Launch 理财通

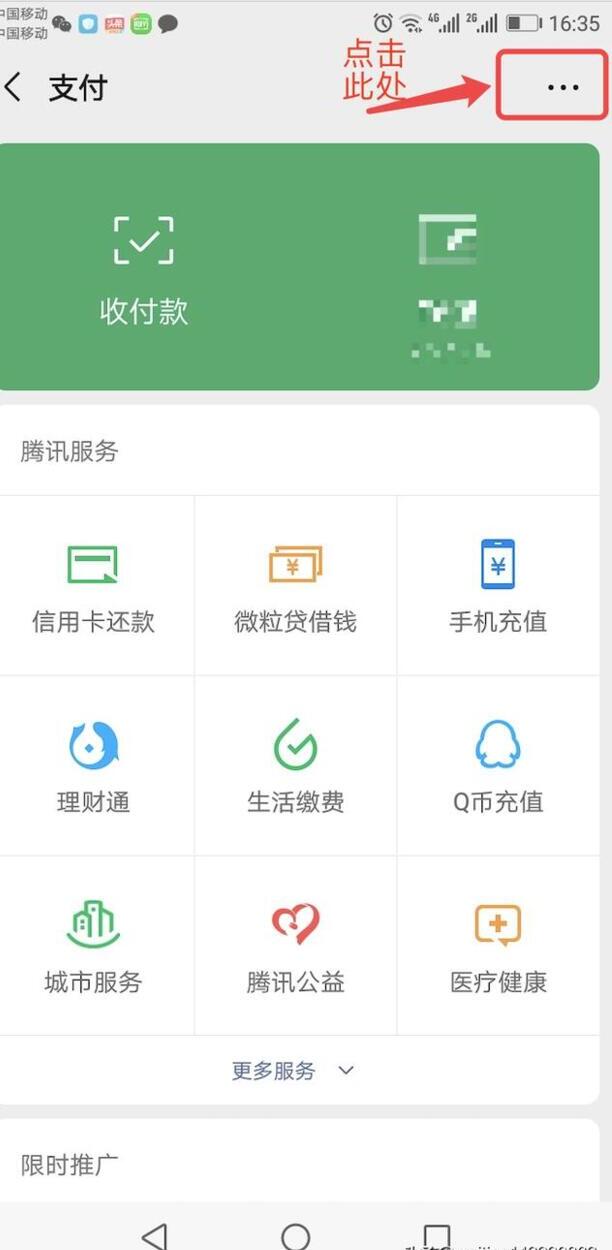pos(94,766)
